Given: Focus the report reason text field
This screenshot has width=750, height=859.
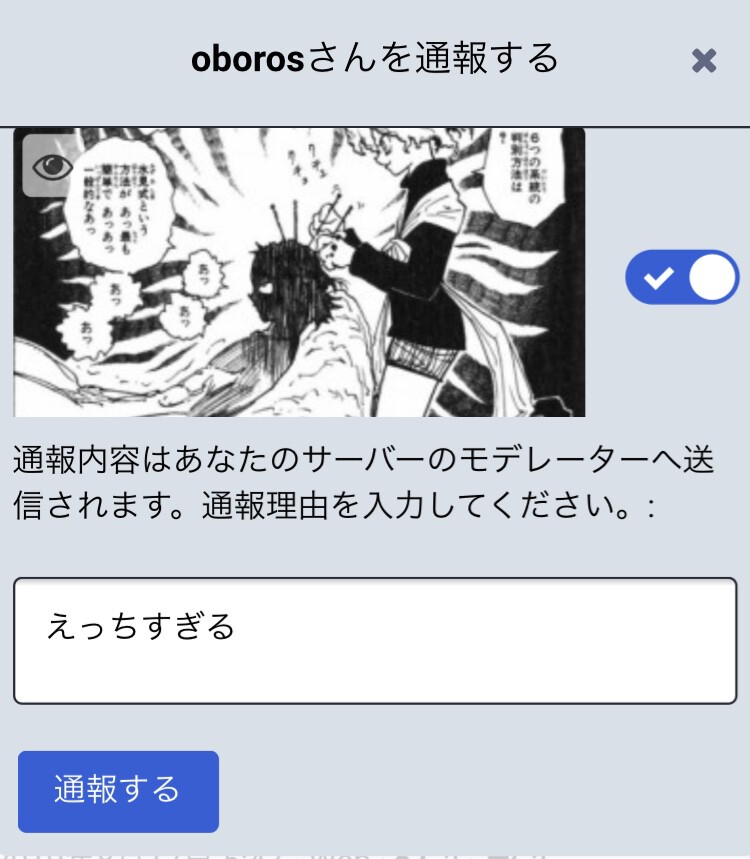Looking at the screenshot, I should click(x=375, y=641).
